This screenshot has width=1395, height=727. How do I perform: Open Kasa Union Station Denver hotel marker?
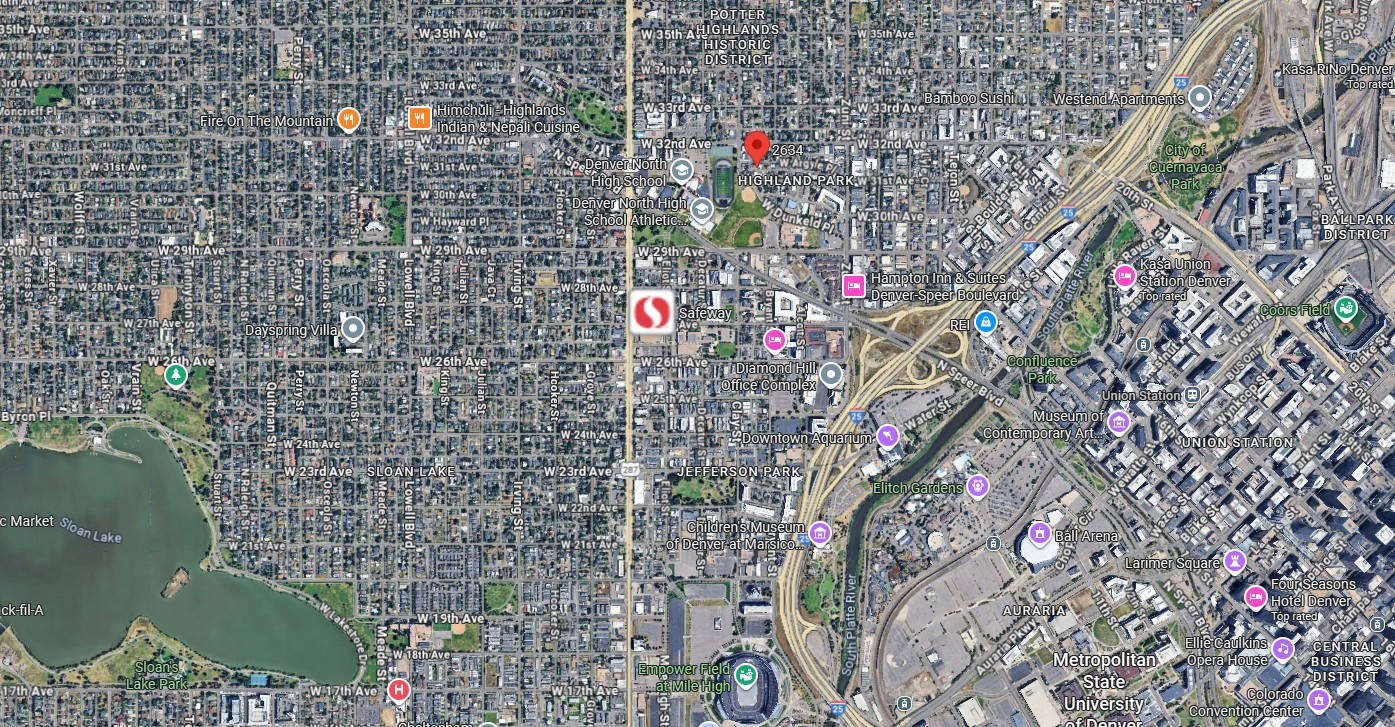[1124, 275]
